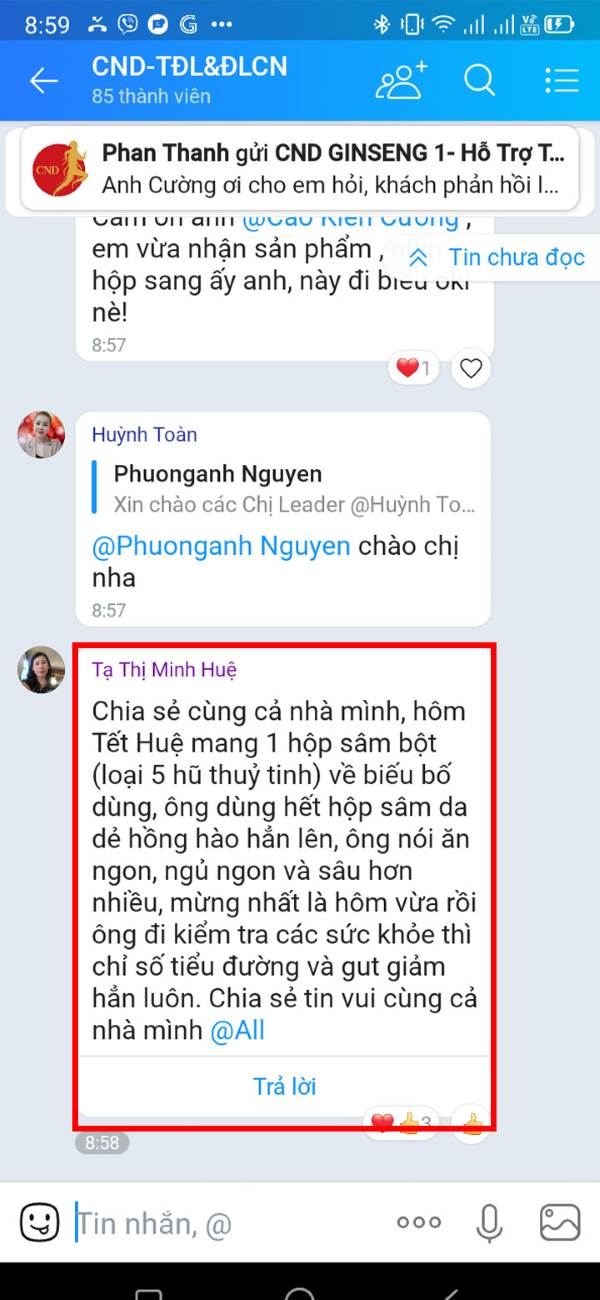This screenshot has width=600, height=1300.
Task: Attach a photo from the gallery icon
Action: point(560,1221)
